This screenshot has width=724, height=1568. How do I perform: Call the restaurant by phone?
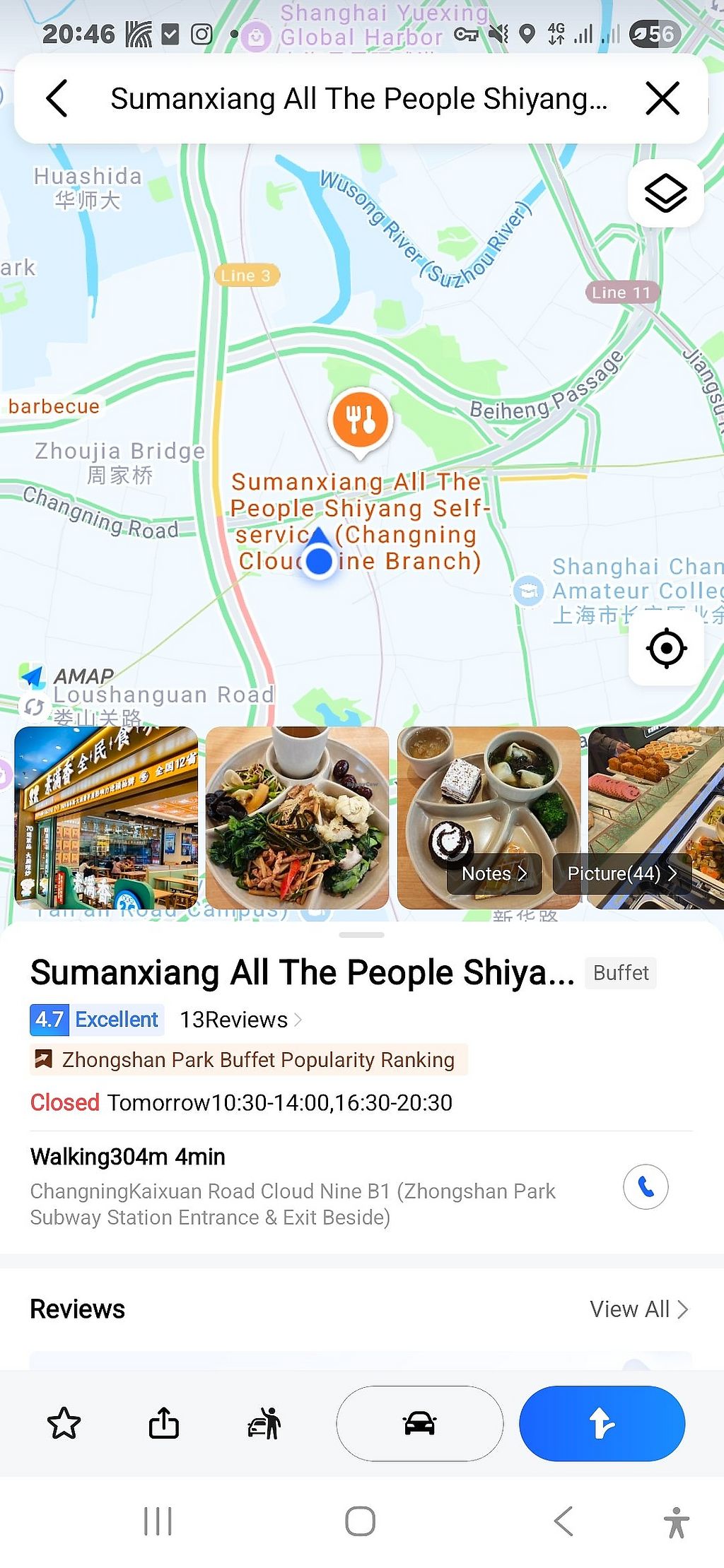(645, 1186)
